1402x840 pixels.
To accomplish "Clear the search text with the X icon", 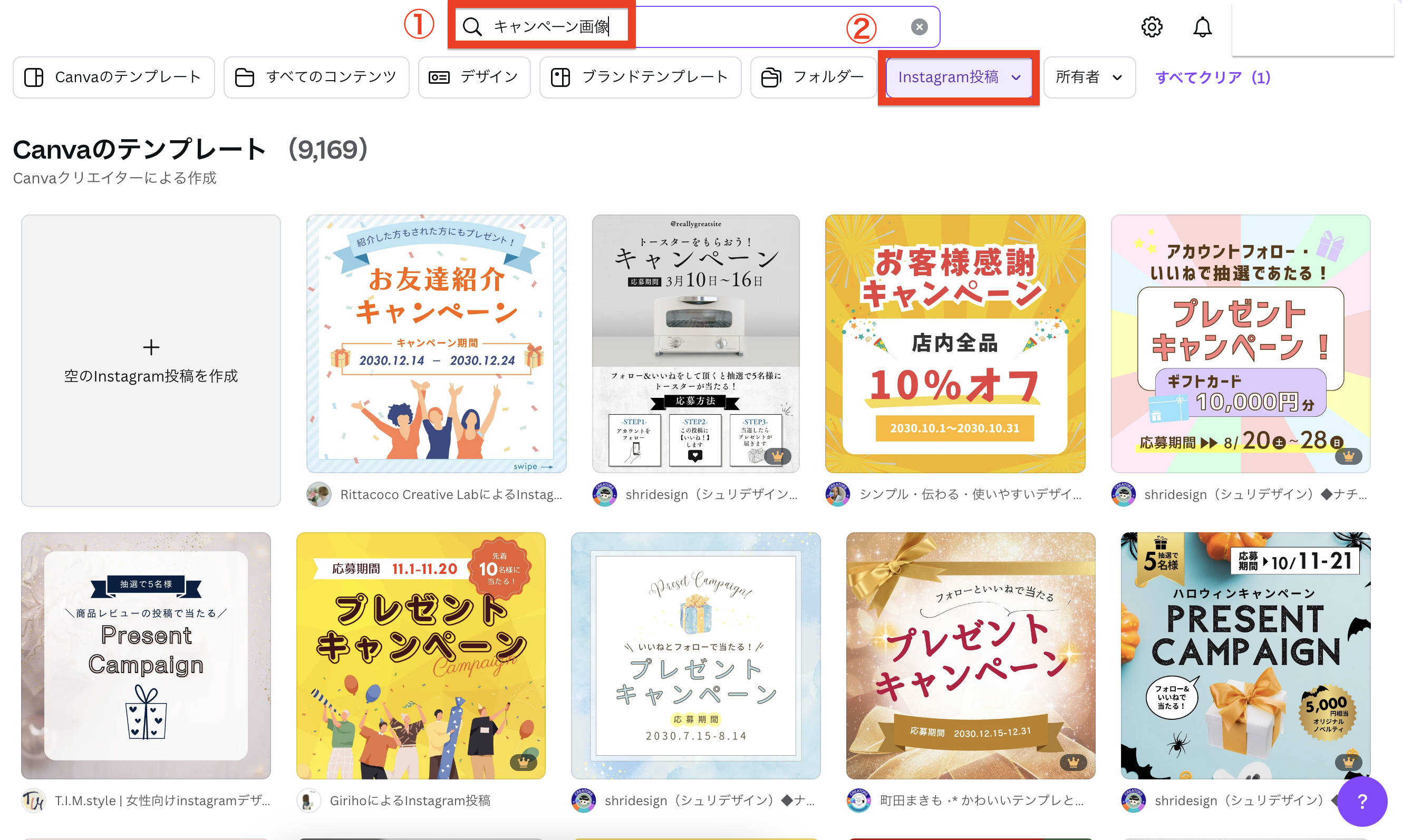I will pos(919,26).
